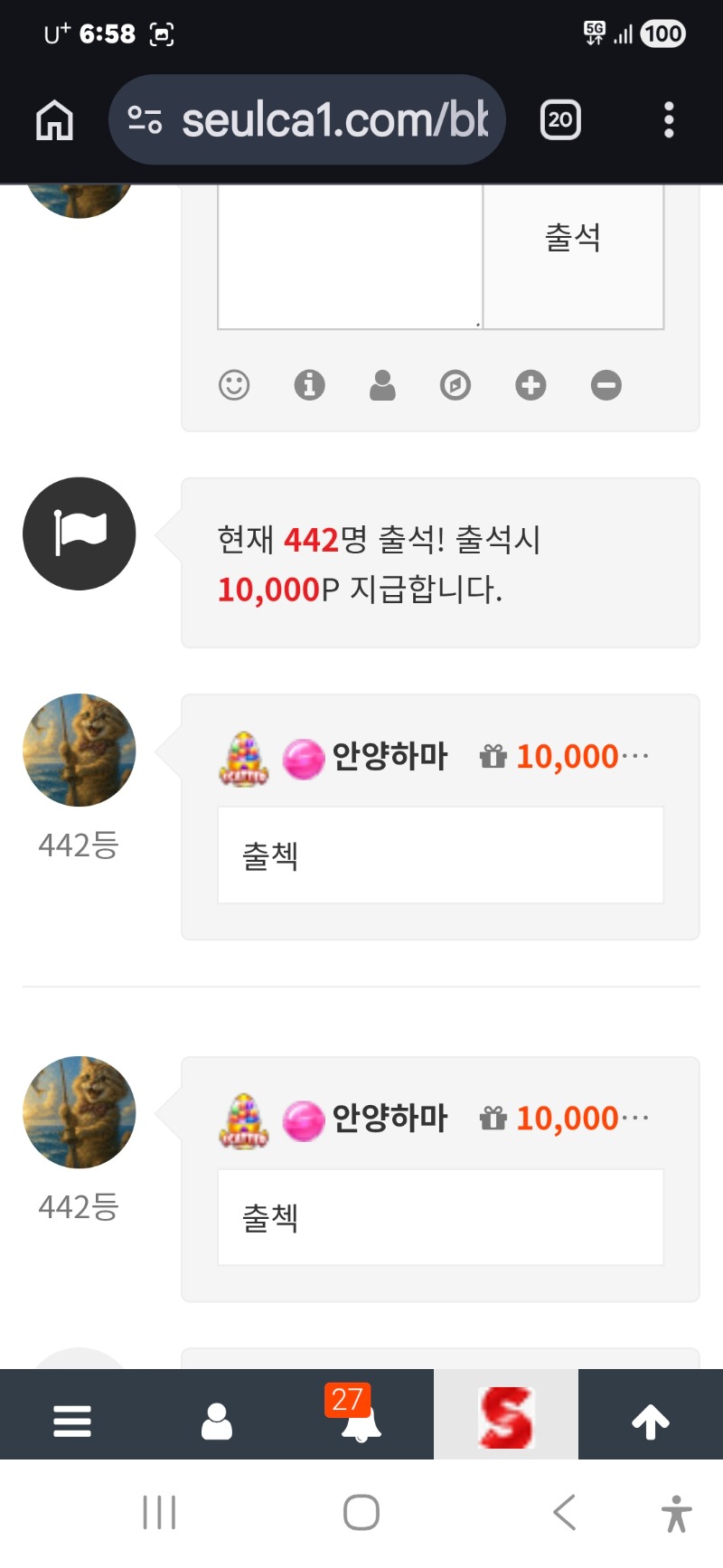723x1568 pixels.
Task: Open recent apps from the navigation bar
Action: pyautogui.click(x=159, y=1512)
